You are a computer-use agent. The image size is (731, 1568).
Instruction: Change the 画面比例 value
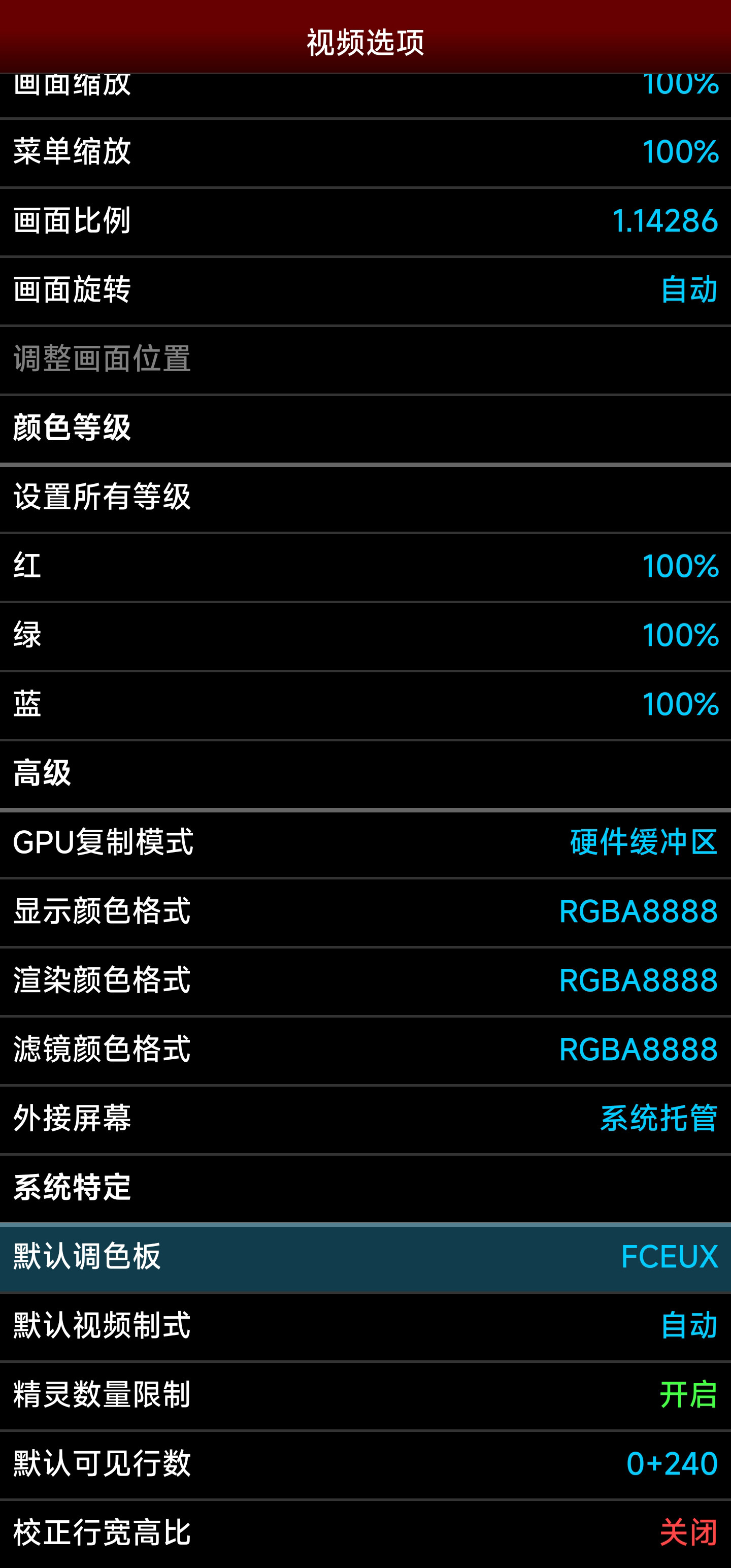[365, 221]
